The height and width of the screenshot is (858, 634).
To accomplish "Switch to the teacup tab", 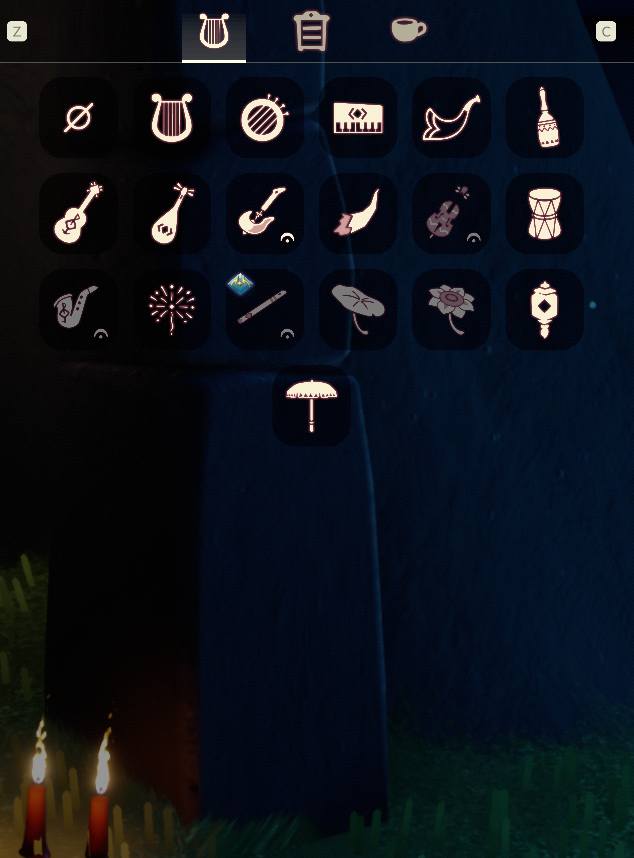I will click(408, 30).
